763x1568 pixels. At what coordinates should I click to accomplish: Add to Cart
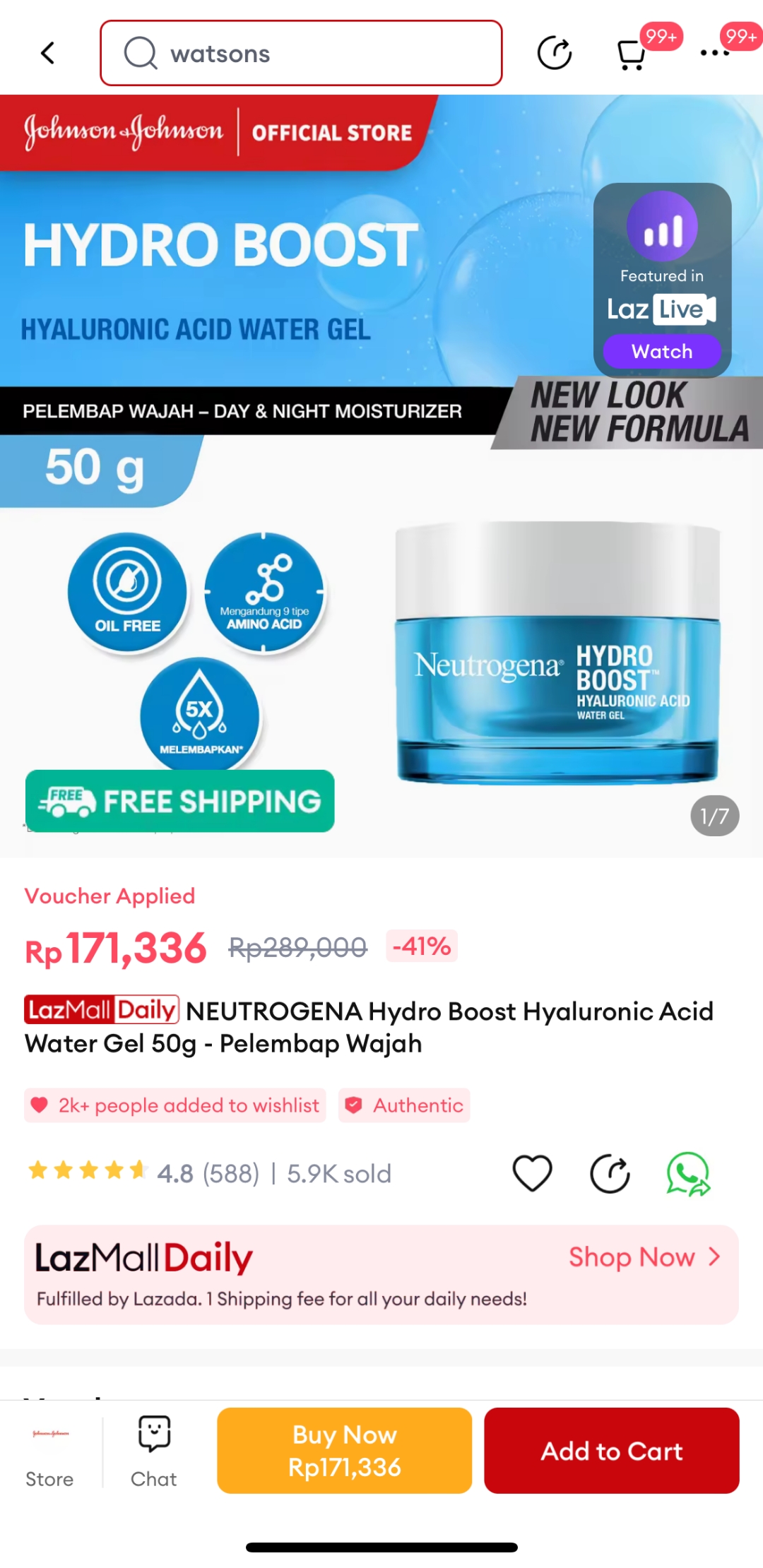(611, 1450)
